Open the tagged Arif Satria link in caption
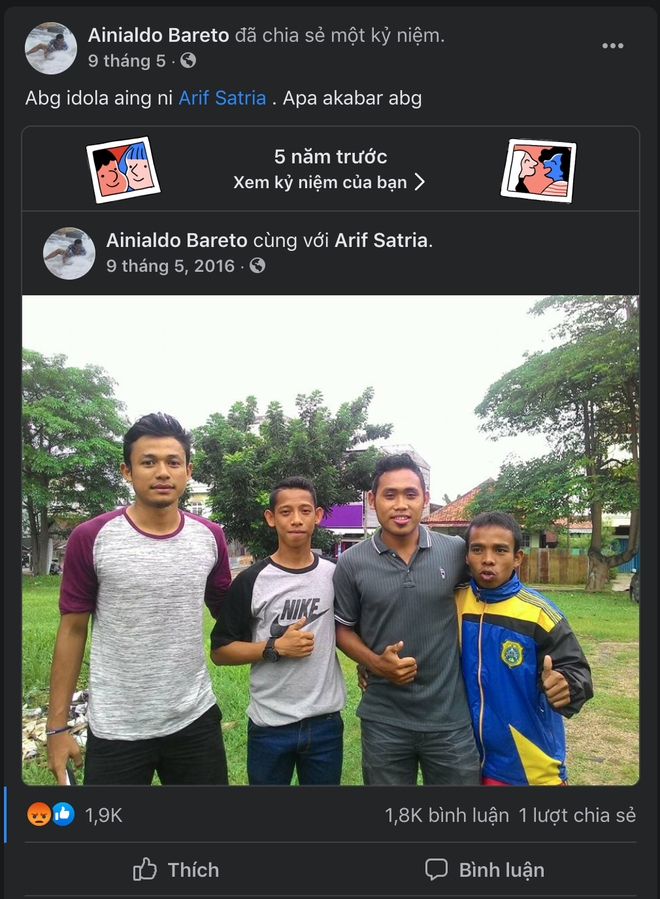660x899 pixels. (x=222, y=98)
